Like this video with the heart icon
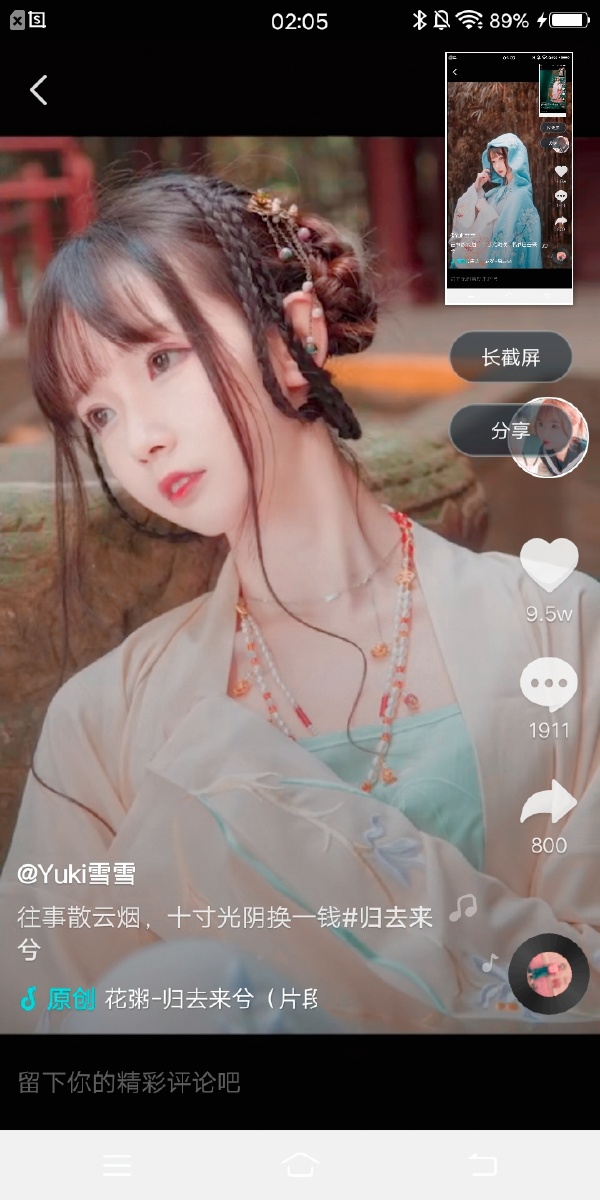The image size is (600, 1200). [x=549, y=565]
